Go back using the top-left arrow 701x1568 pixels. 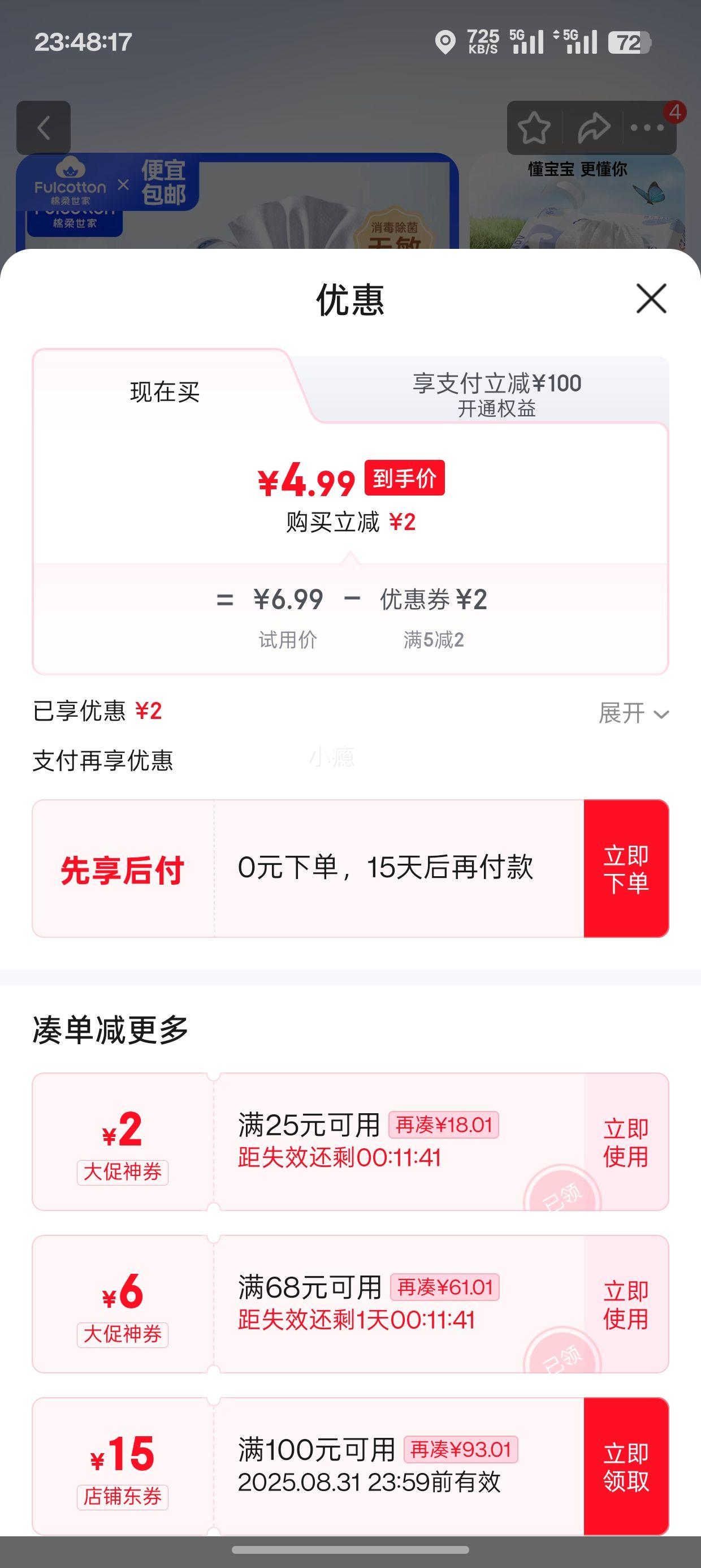pos(43,128)
